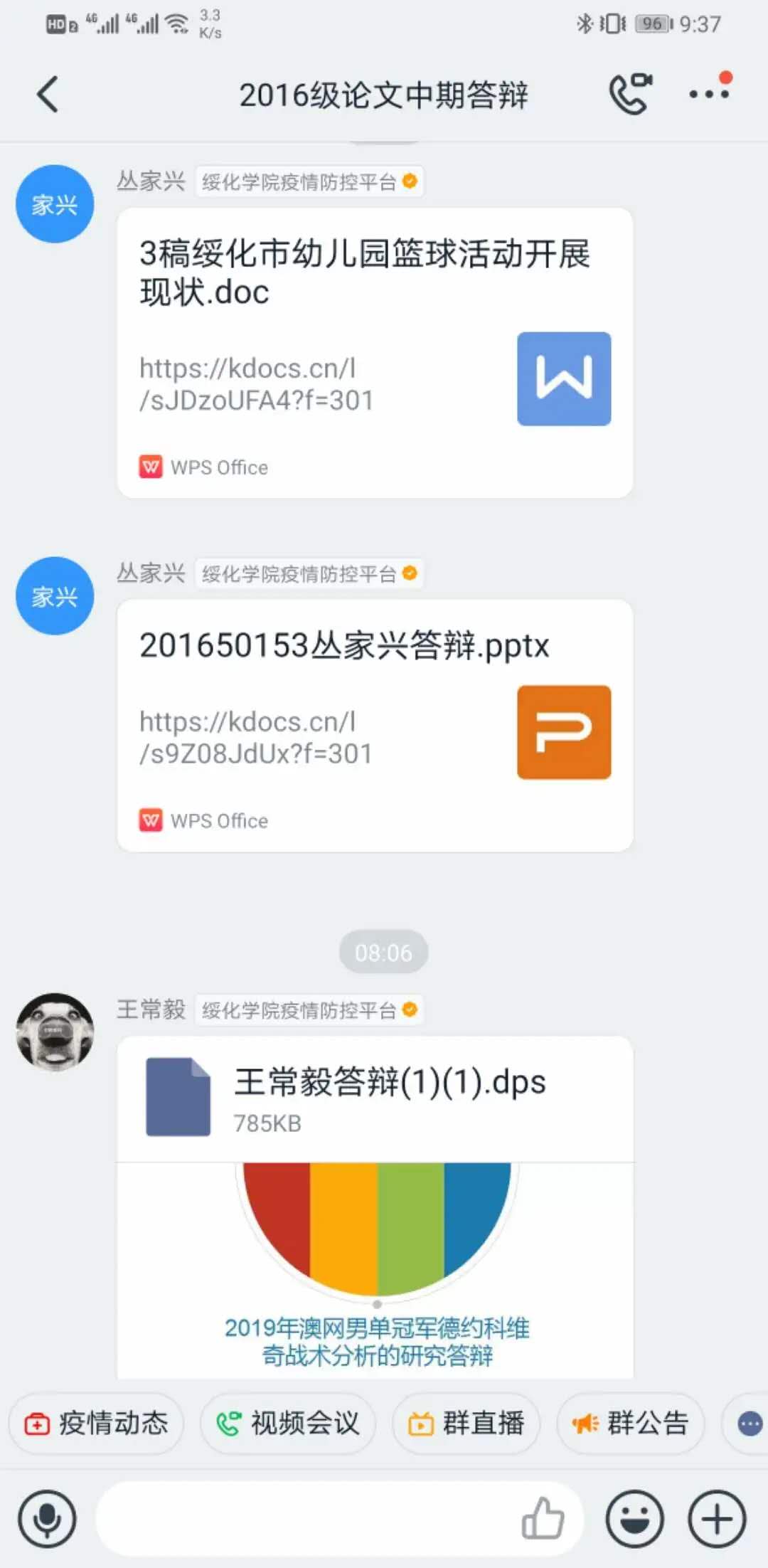
Task: View the 群公告 group announcements
Action: tap(631, 1424)
